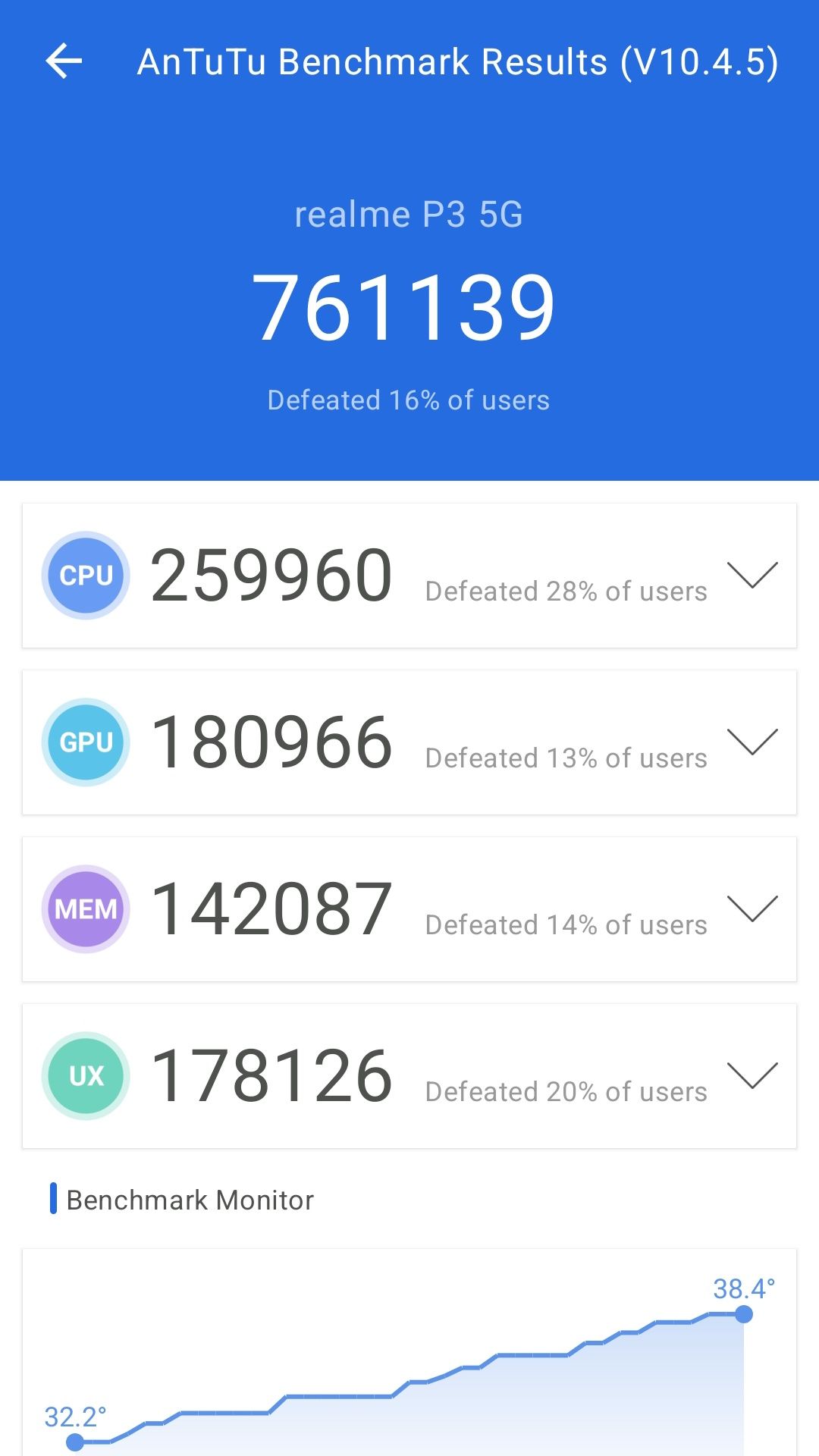This screenshot has width=819, height=1456.
Task: Tap the overall score 761139
Action: pos(408,303)
